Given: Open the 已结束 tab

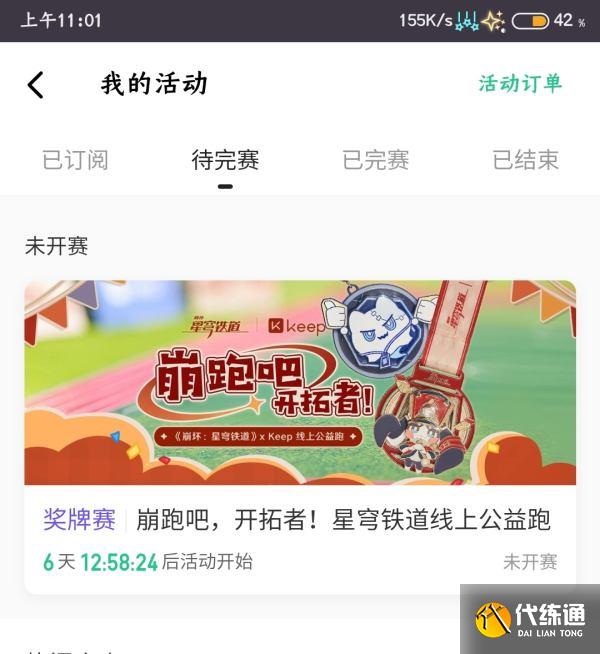Looking at the screenshot, I should 525,160.
